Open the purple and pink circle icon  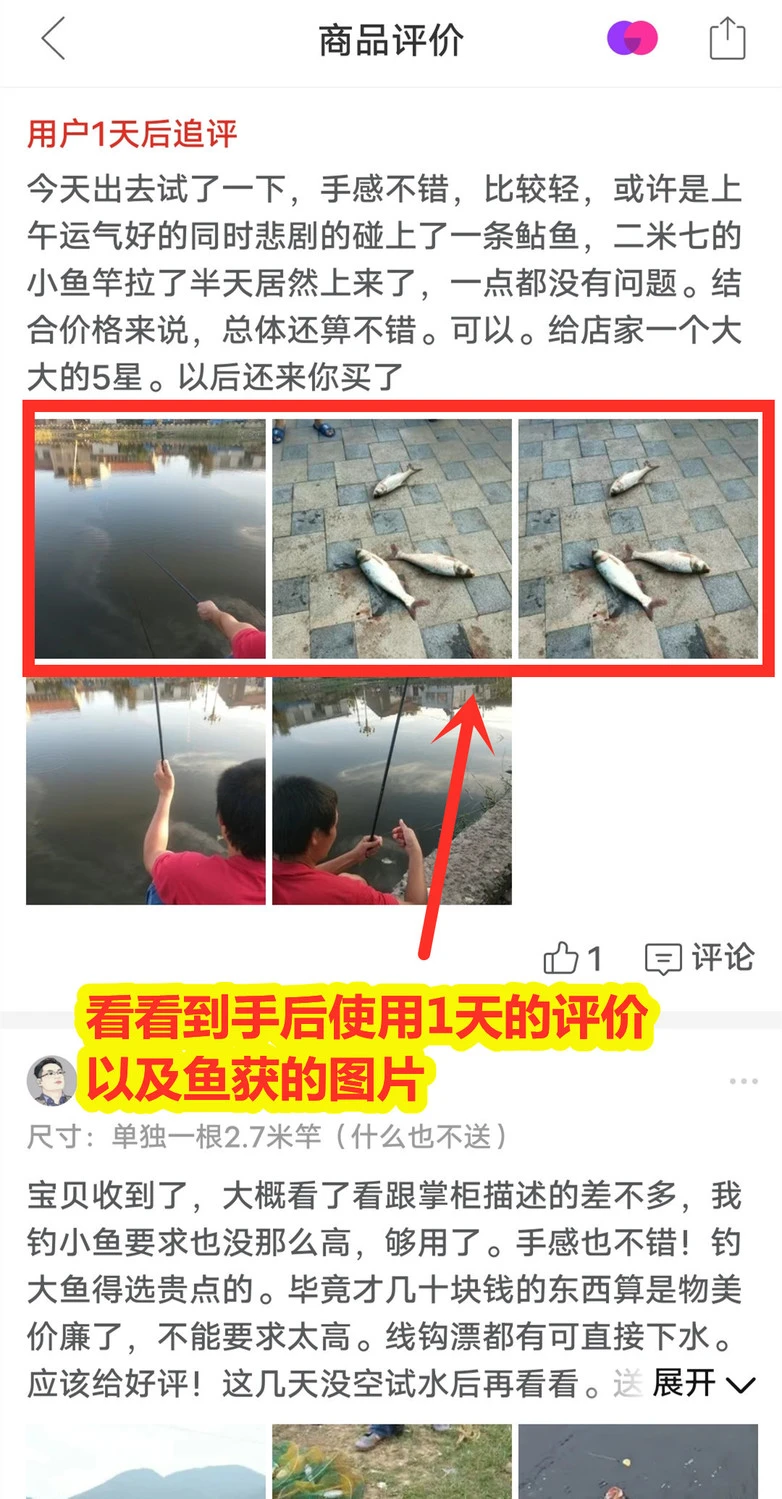[632, 40]
